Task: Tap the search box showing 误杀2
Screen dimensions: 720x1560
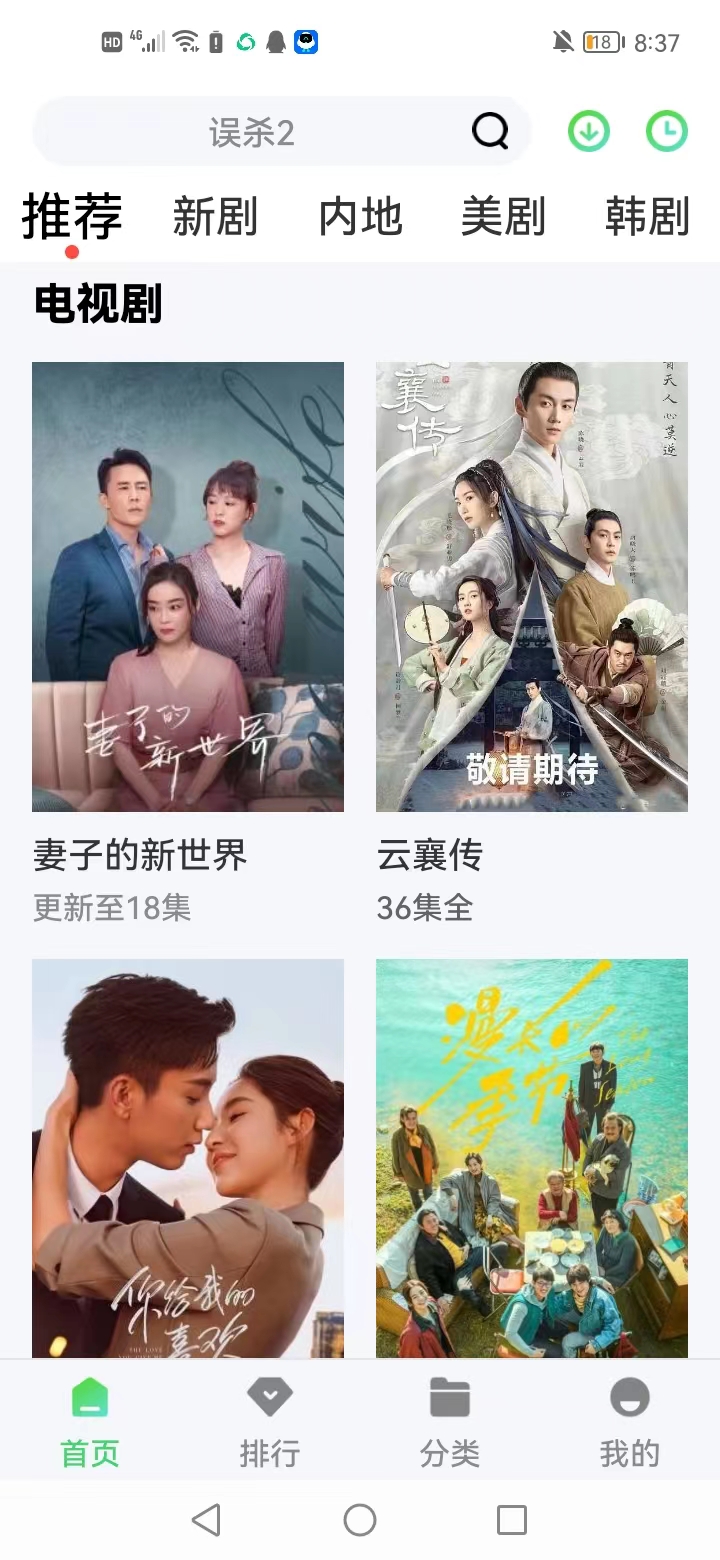Action: tap(250, 132)
